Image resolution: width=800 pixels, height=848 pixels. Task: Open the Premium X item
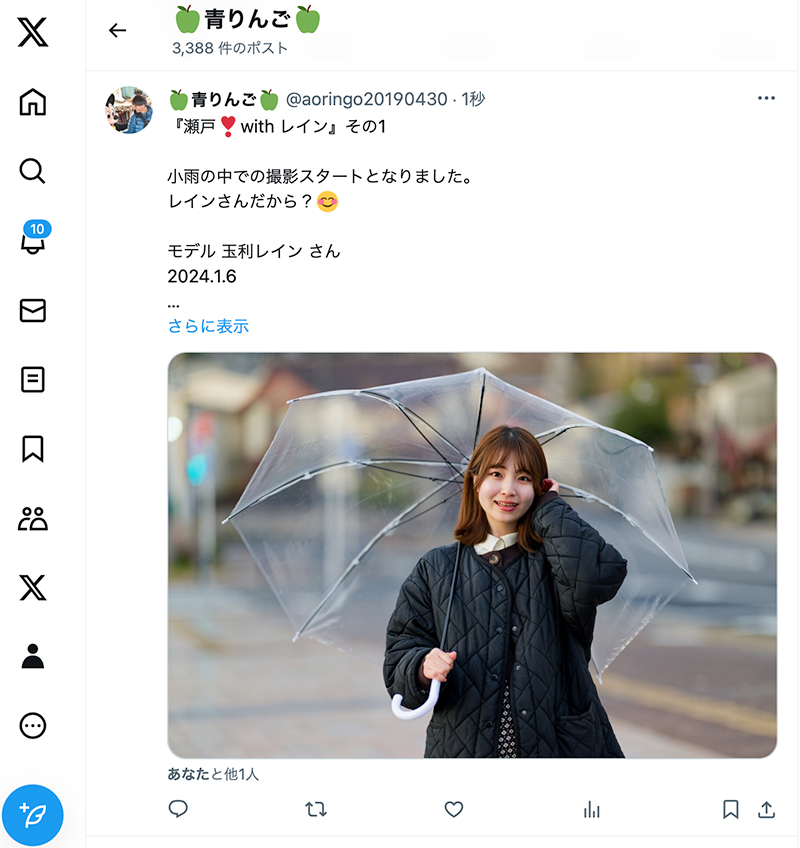point(33,587)
